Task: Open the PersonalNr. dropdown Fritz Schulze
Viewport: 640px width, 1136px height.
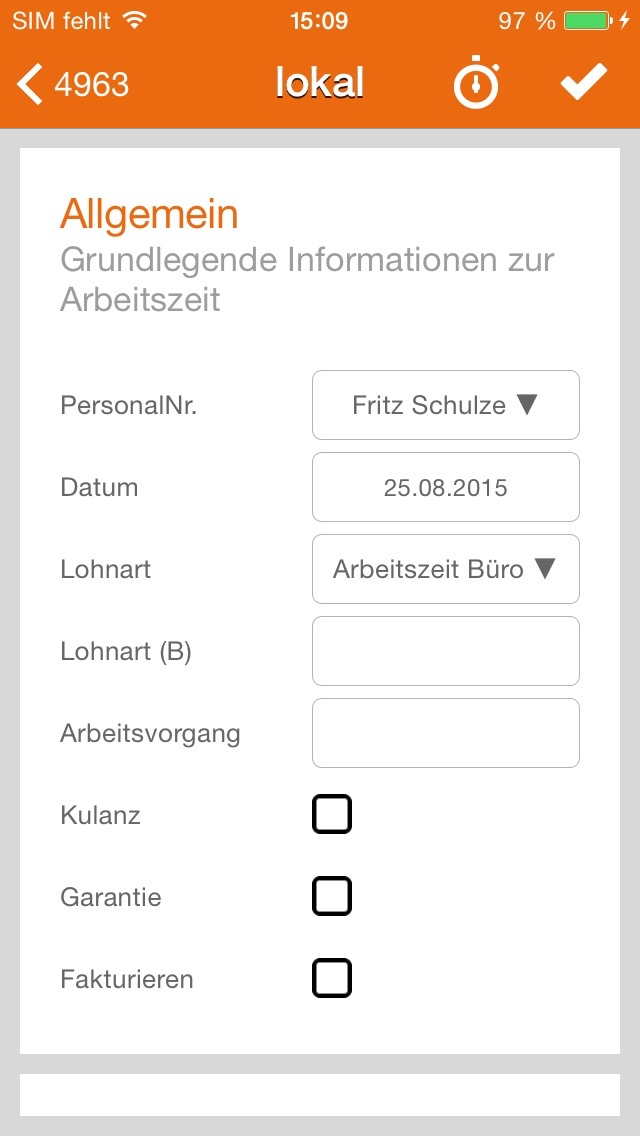Action: [446, 405]
